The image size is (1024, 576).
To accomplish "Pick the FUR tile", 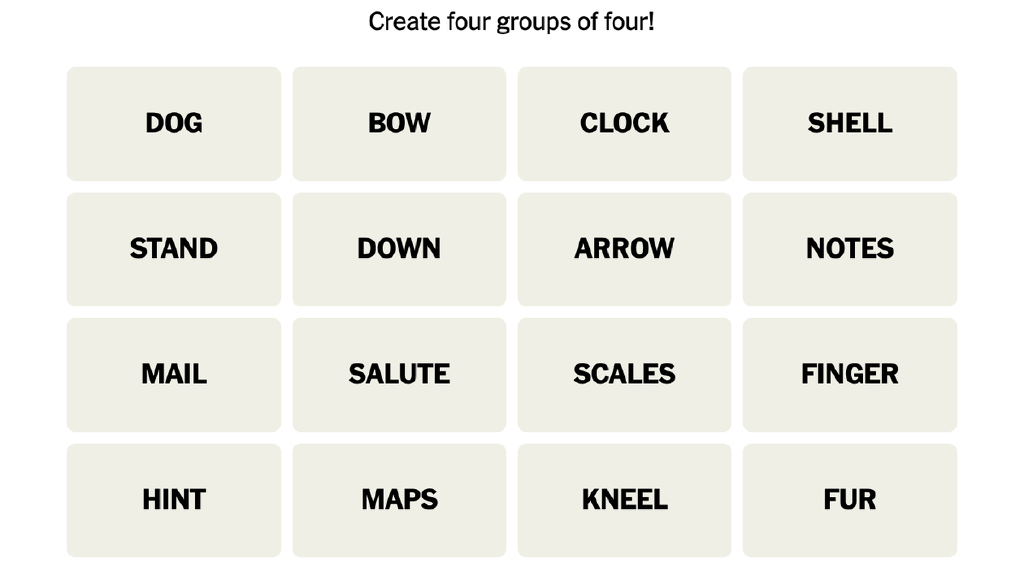I will 849,500.
